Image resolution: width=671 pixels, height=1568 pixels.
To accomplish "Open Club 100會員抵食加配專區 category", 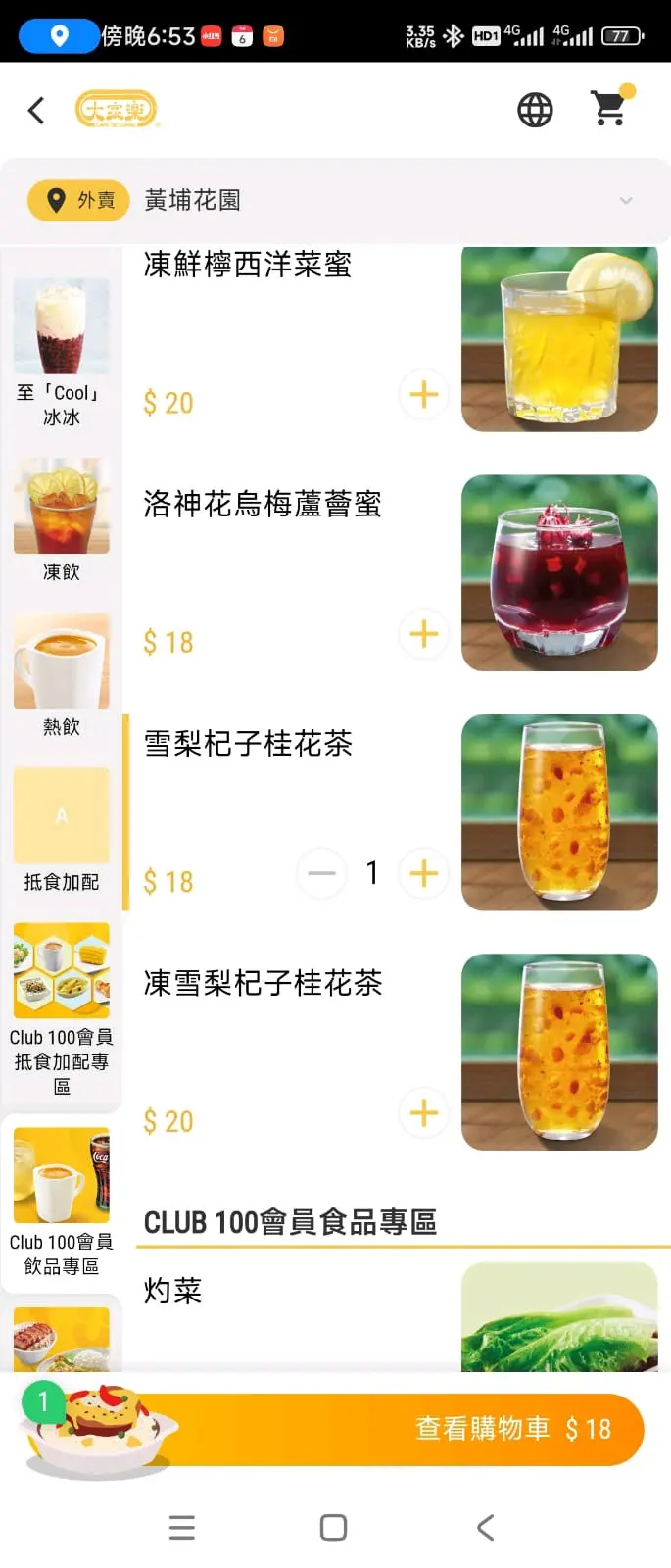I will point(61,1007).
